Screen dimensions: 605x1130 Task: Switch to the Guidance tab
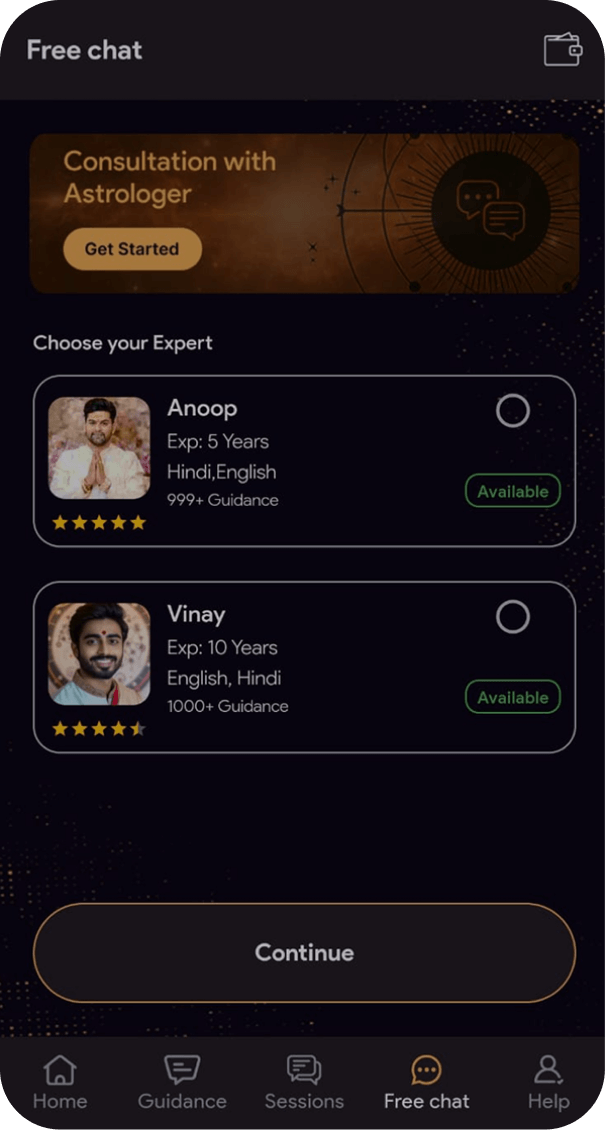click(x=182, y=1082)
